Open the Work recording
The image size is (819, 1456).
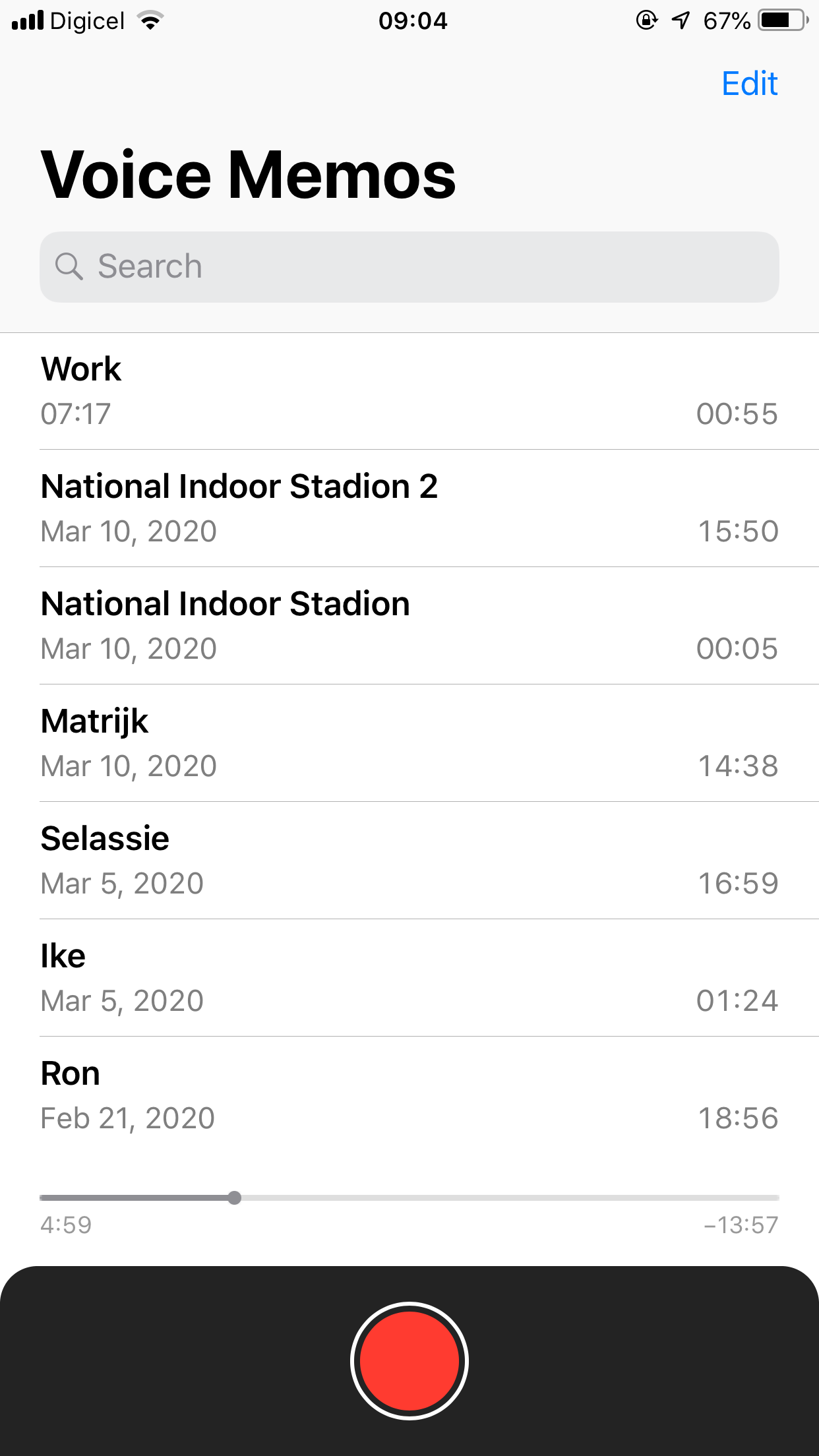coord(409,390)
